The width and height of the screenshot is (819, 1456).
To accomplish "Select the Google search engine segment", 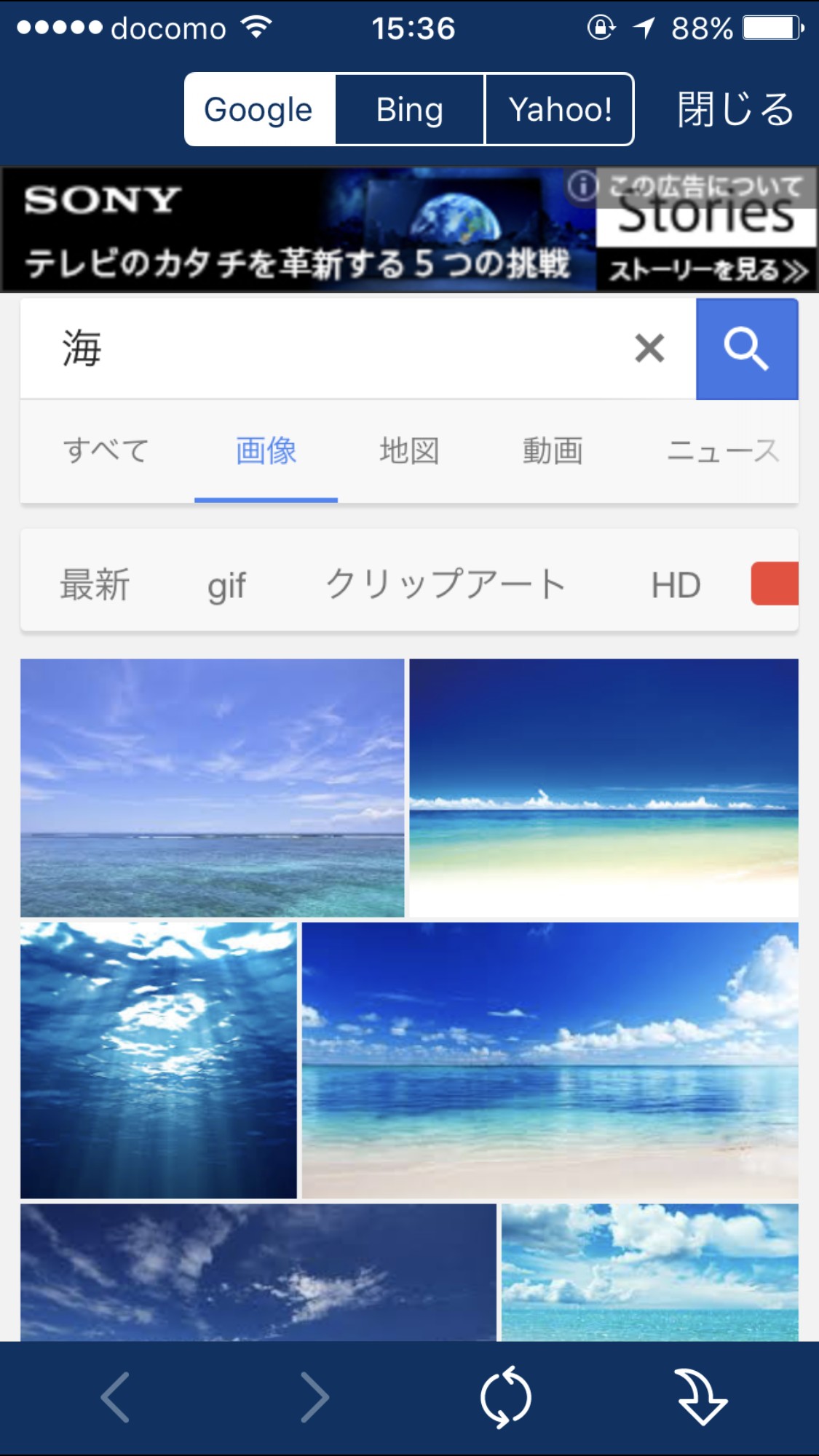I will click(x=259, y=110).
